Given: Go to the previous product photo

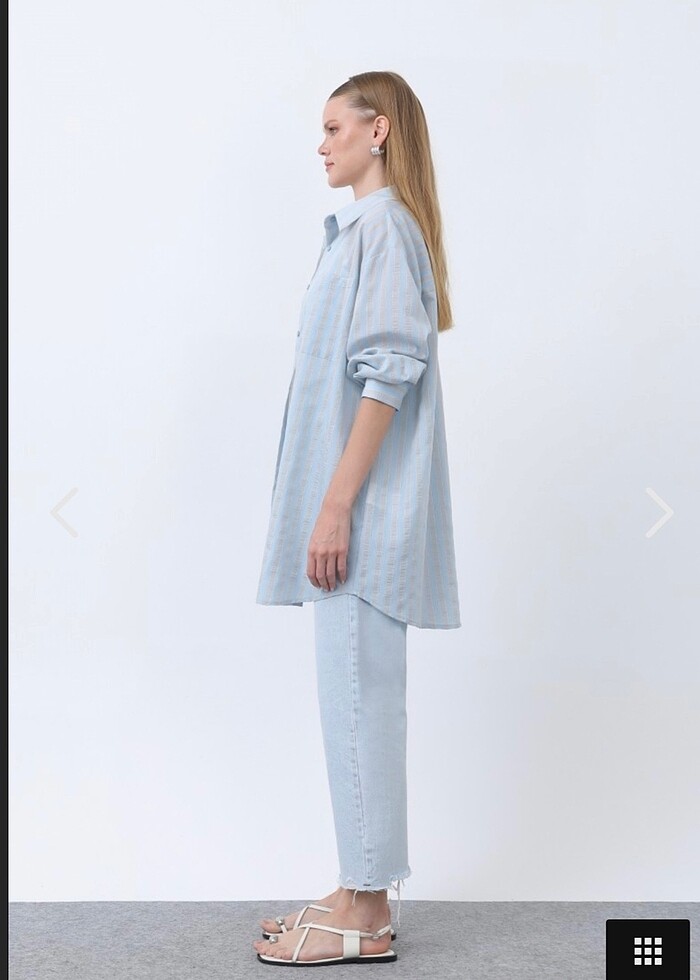Looking at the screenshot, I should pos(64,513).
